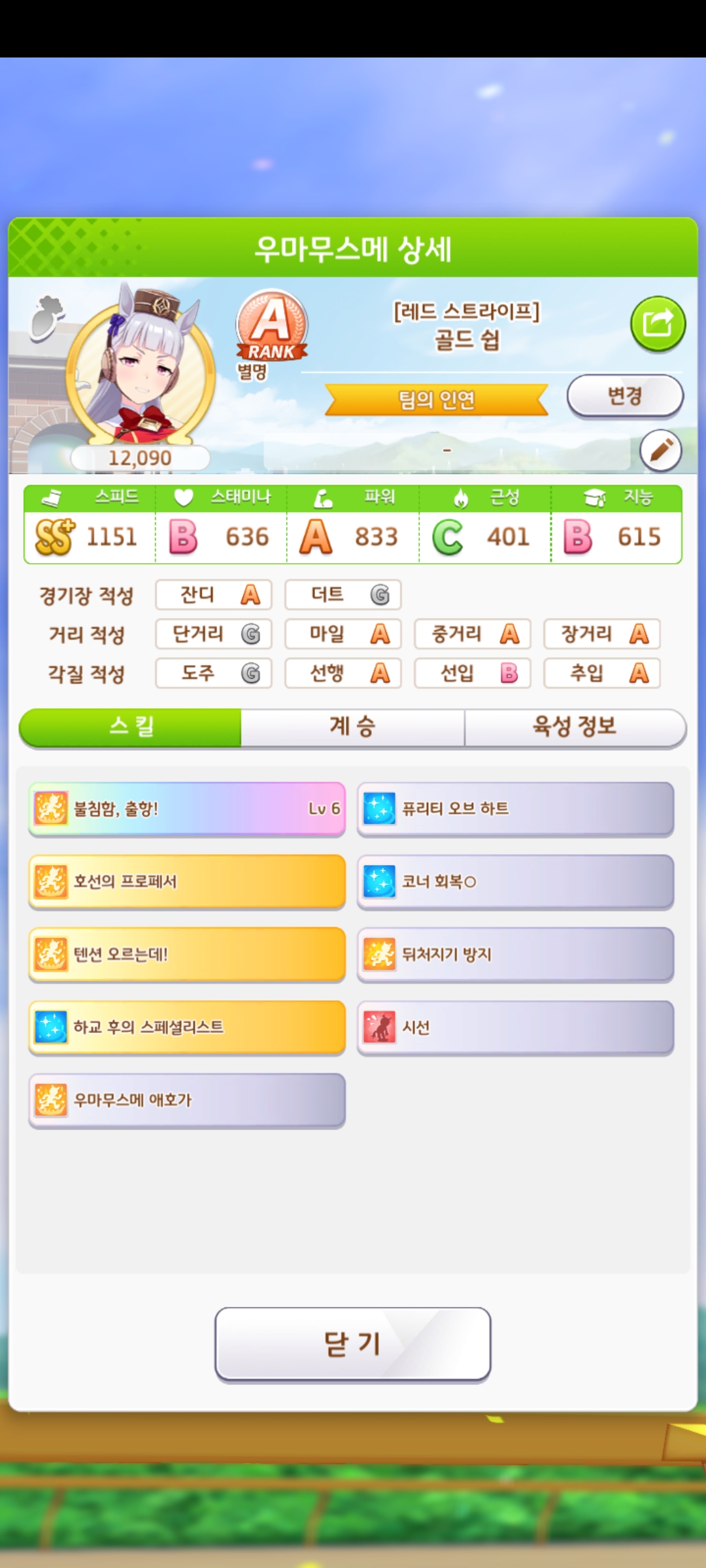The width and height of the screenshot is (706, 1568).
Task: Switch to the 계승 tab
Action: (x=352, y=727)
